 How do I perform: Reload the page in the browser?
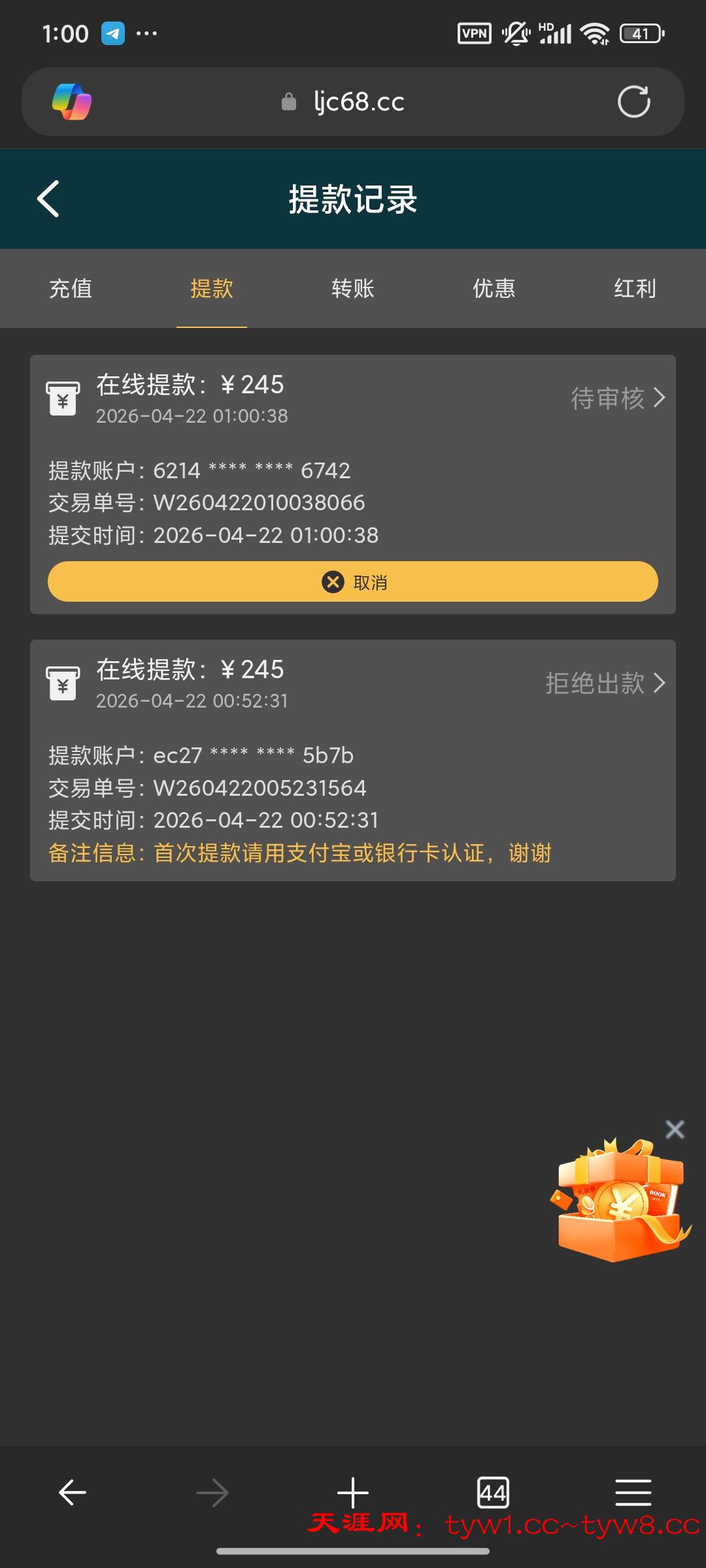click(633, 102)
